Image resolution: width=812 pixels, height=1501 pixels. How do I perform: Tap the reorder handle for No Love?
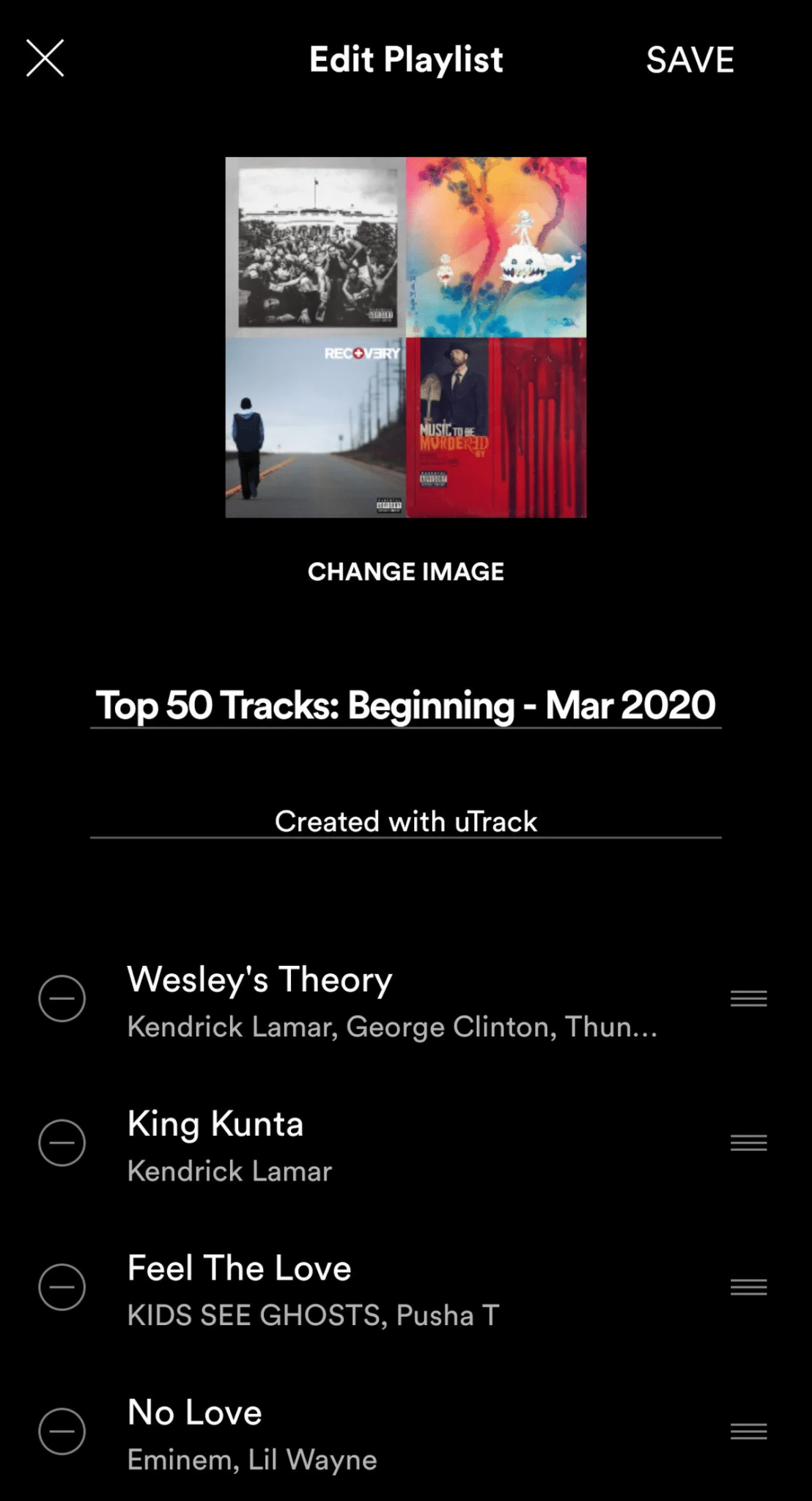pyautogui.click(x=748, y=1431)
